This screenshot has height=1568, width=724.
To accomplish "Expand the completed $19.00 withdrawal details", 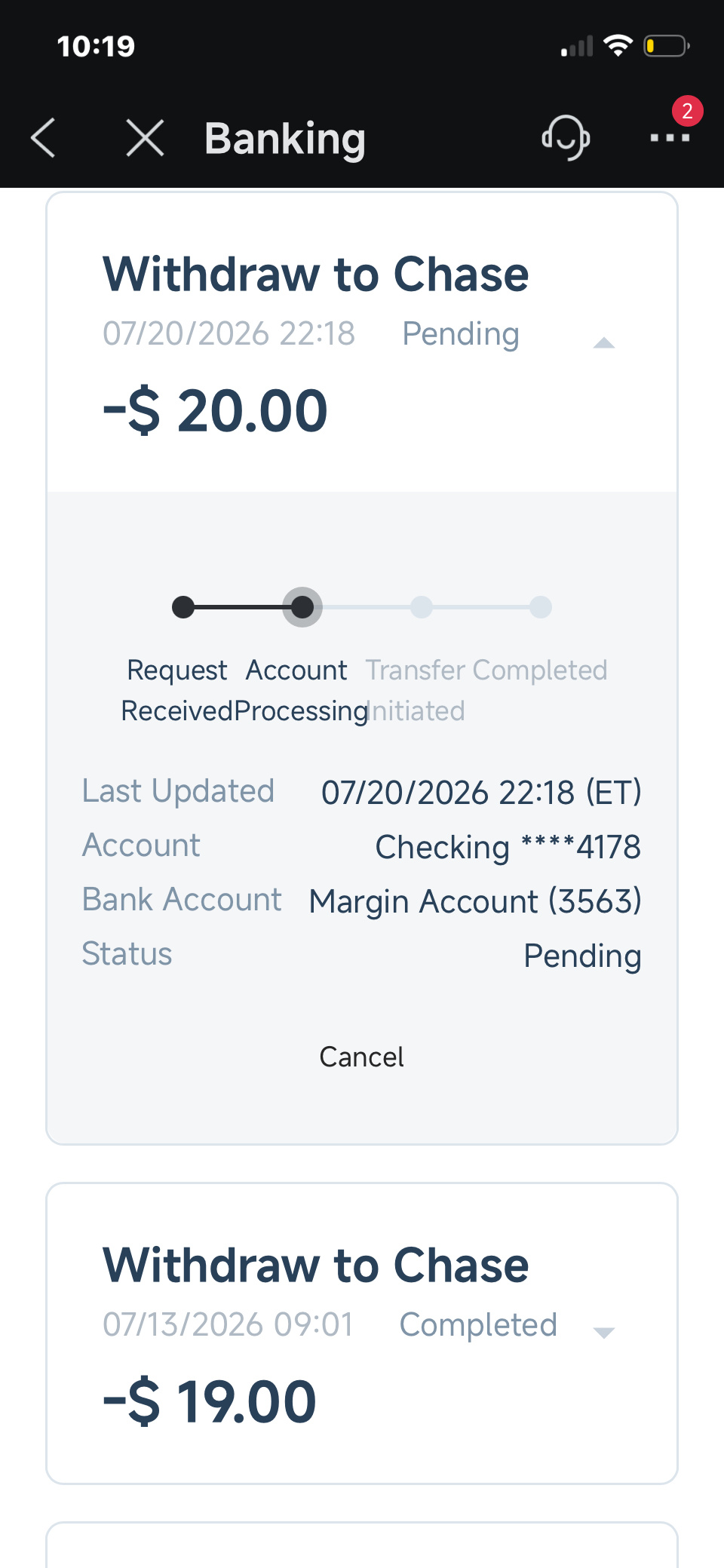I will pos(604,1333).
